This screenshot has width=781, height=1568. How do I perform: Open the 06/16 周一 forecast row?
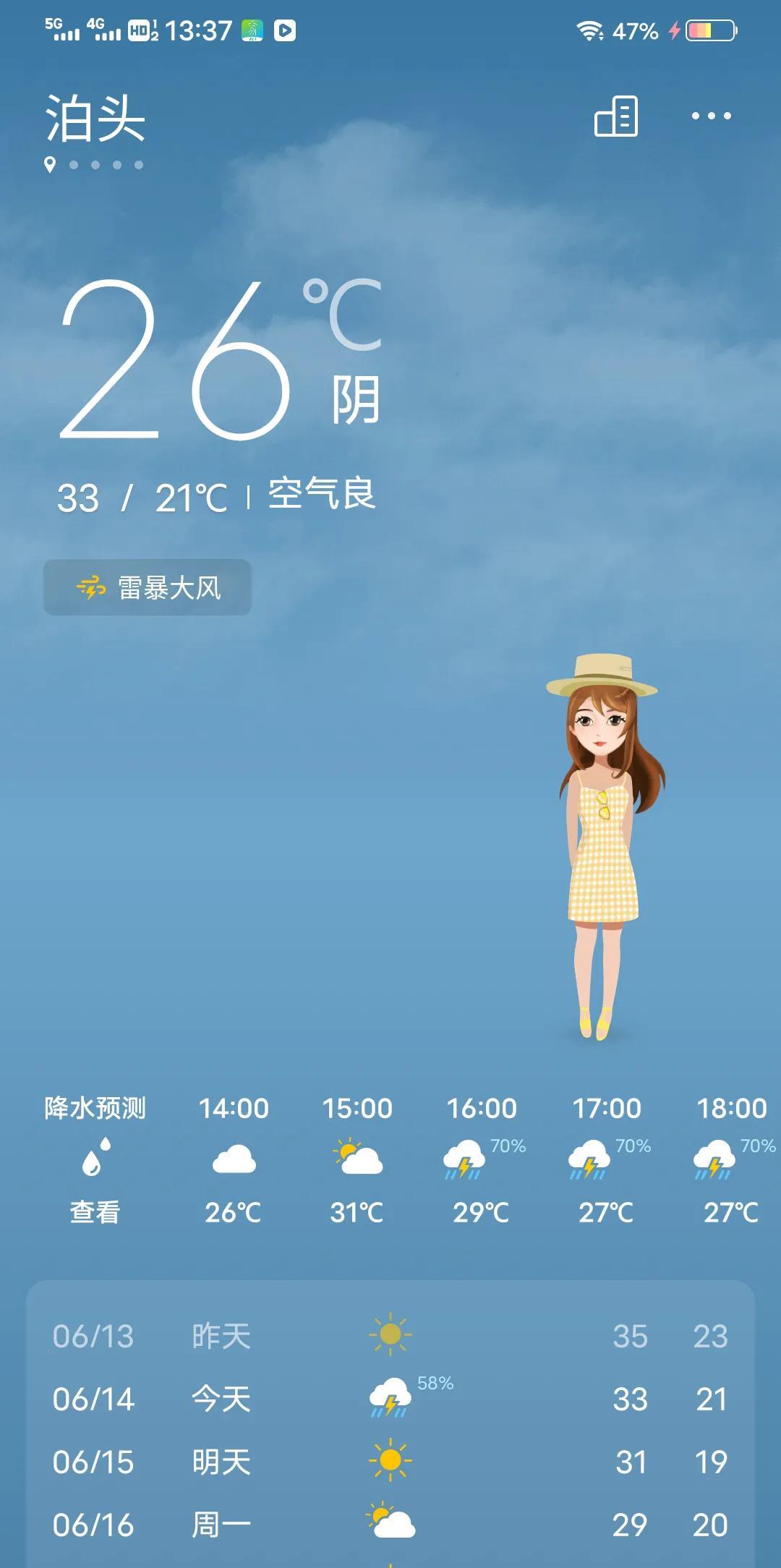(x=390, y=1525)
